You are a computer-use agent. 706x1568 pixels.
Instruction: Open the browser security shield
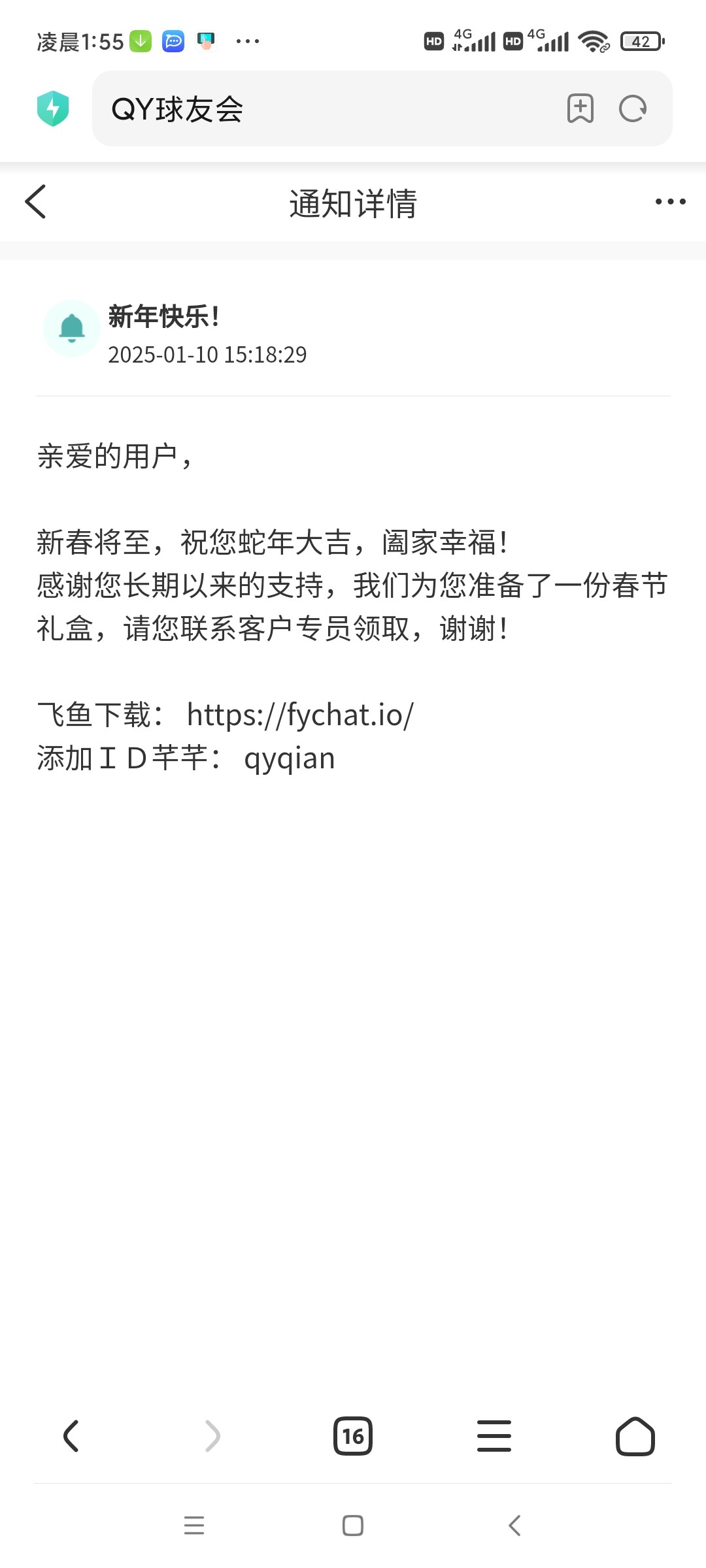coord(53,108)
